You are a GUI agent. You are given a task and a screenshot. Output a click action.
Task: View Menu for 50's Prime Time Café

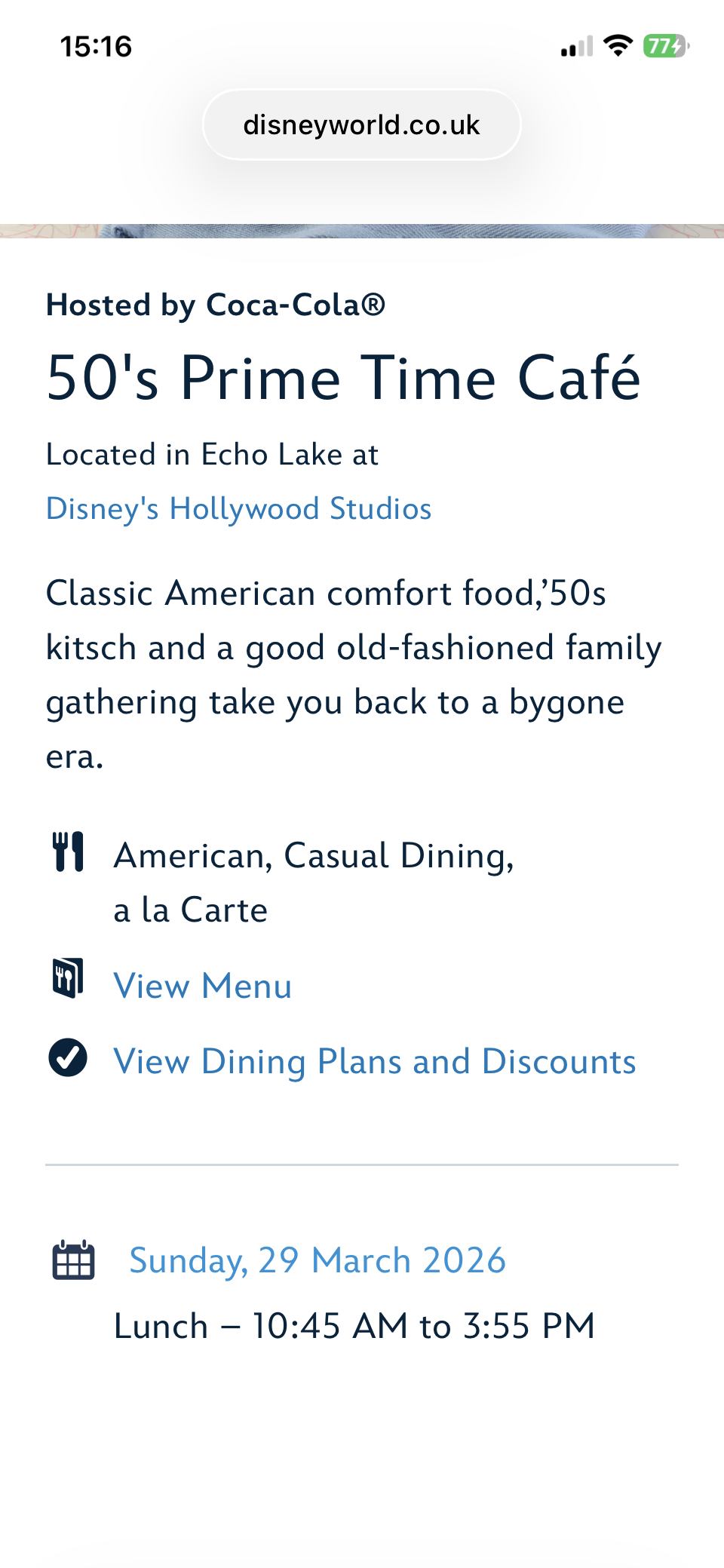click(x=202, y=986)
